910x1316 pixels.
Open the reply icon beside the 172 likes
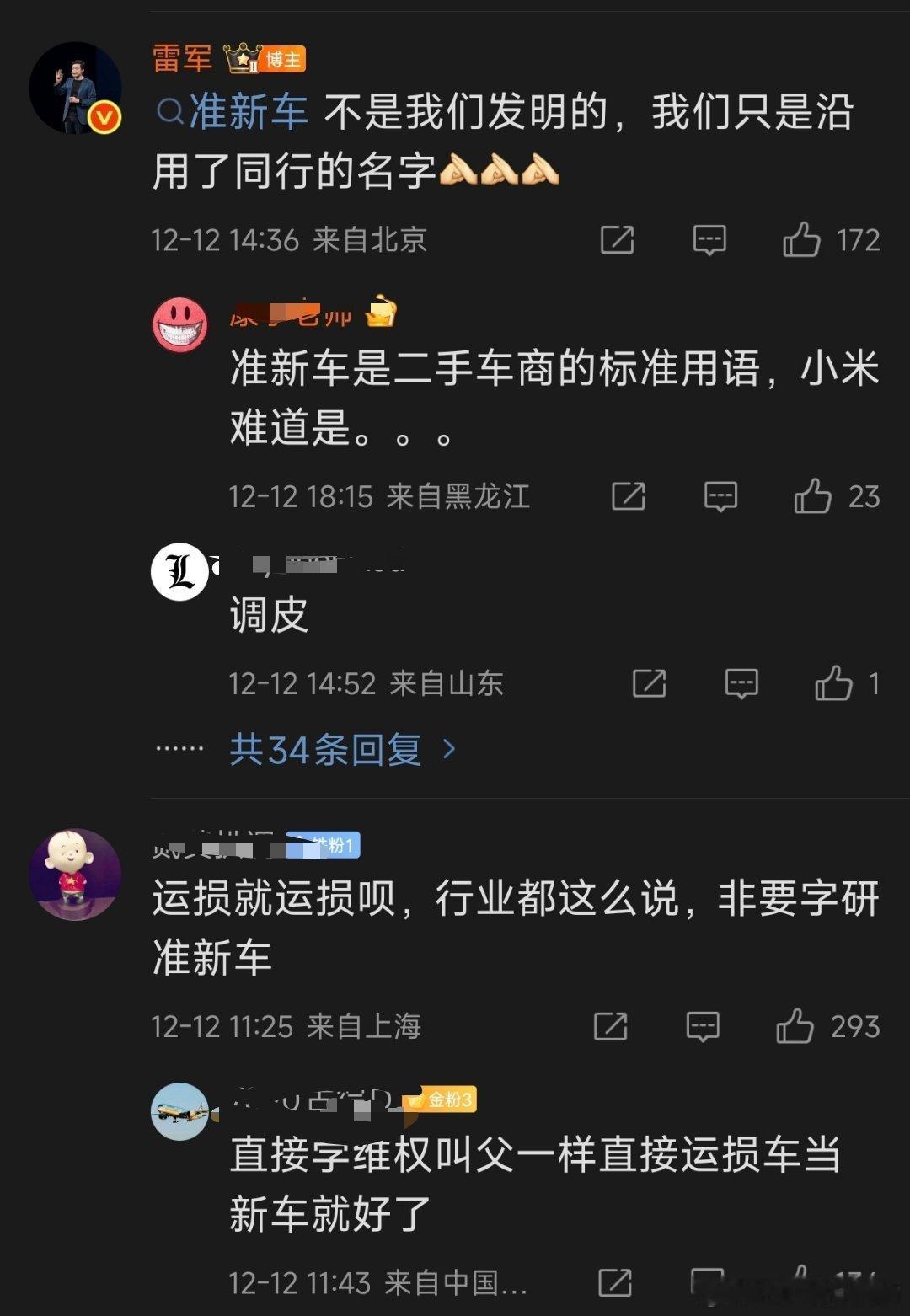(x=709, y=240)
